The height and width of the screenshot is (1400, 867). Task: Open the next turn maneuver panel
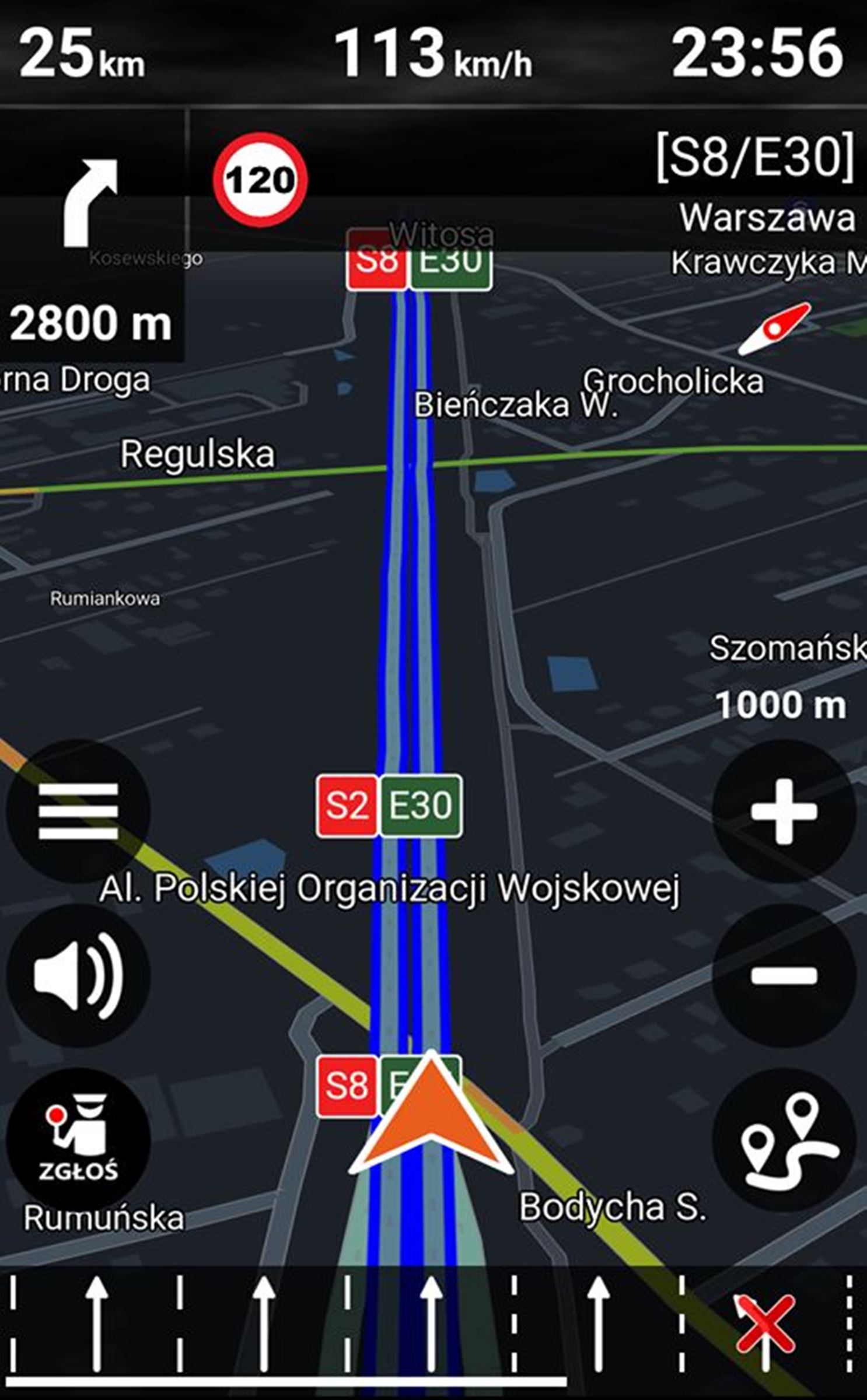tap(92, 233)
